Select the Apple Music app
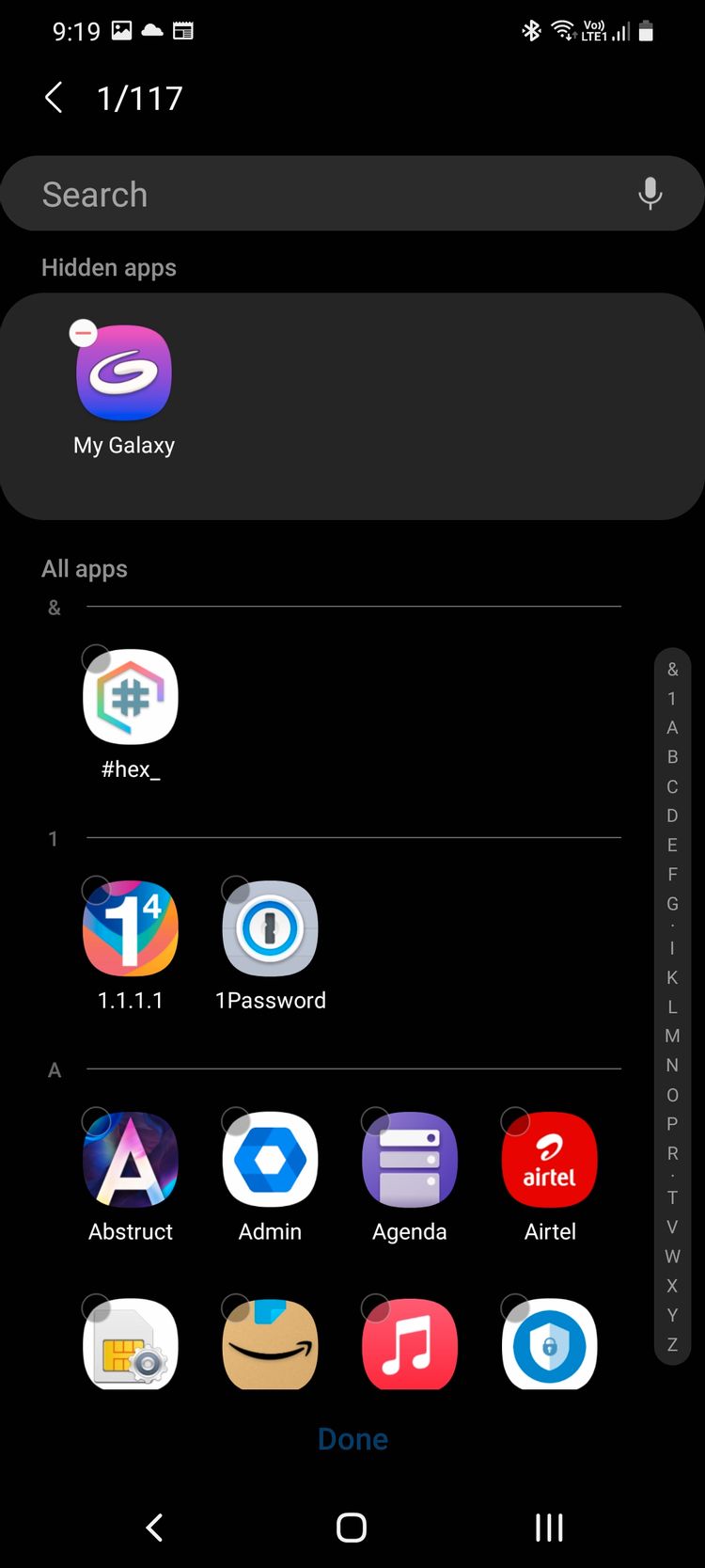This screenshot has width=705, height=1568. (x=409, y=1345)
